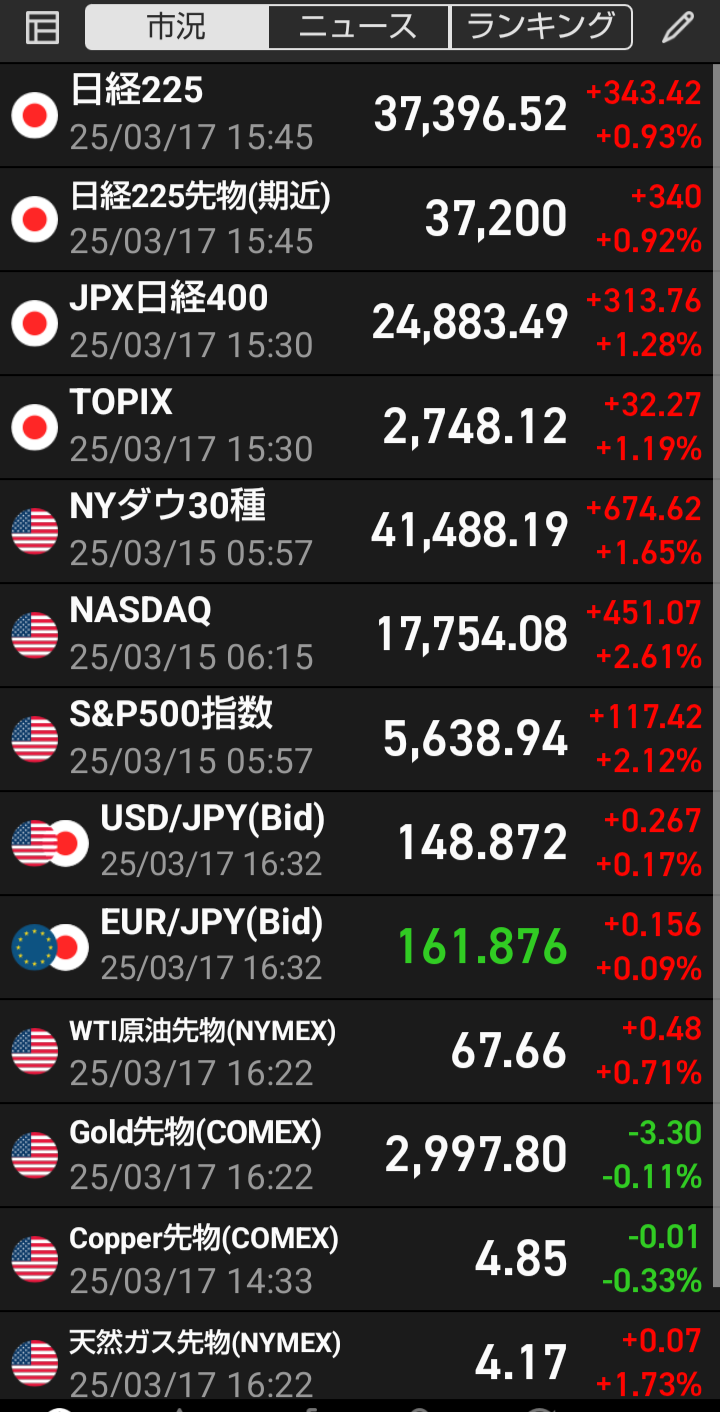Switch to the ランキング tab
The height and width of the screenshot is (1412, 720).
[541, 27]
